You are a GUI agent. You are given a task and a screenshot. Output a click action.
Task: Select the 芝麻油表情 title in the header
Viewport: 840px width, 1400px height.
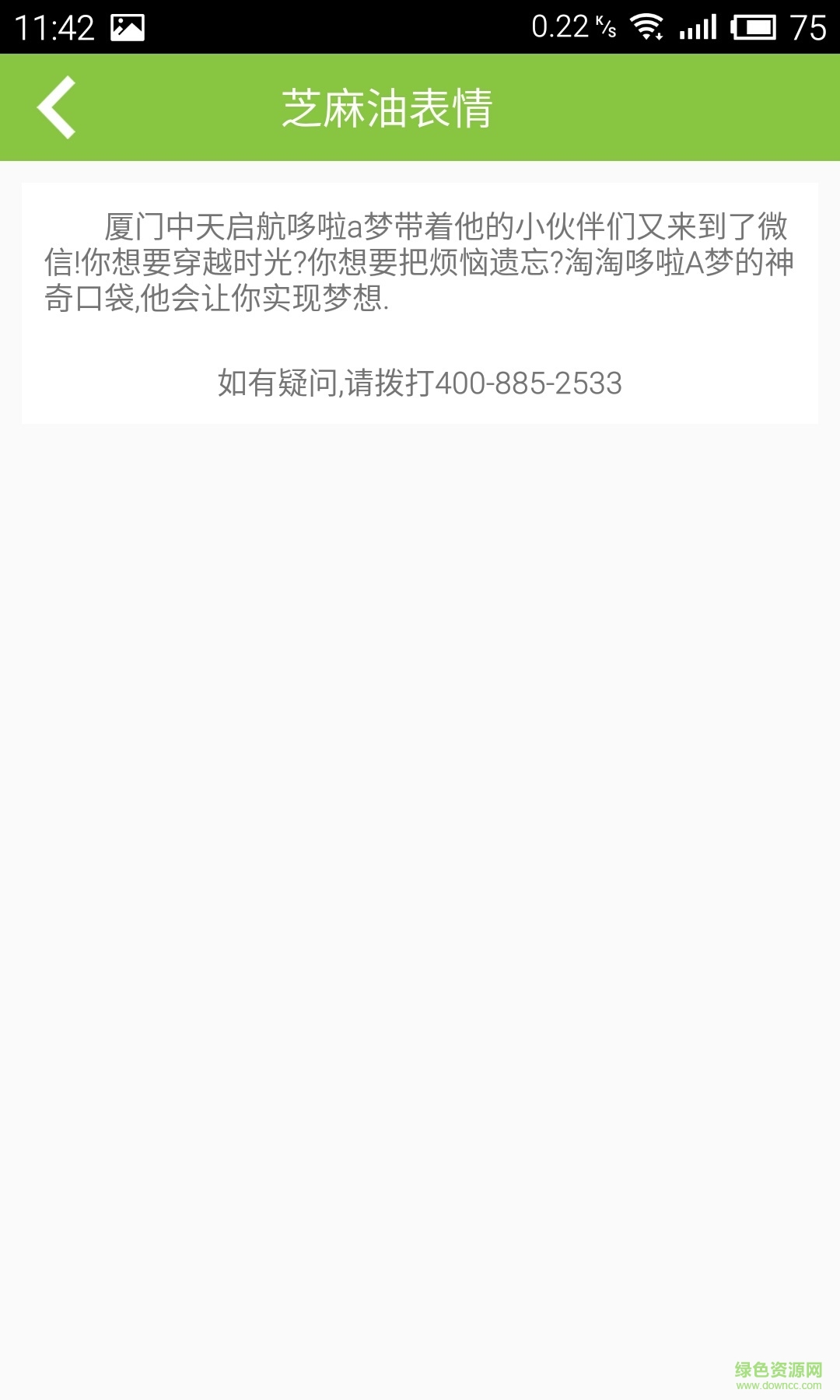point(389,107)
